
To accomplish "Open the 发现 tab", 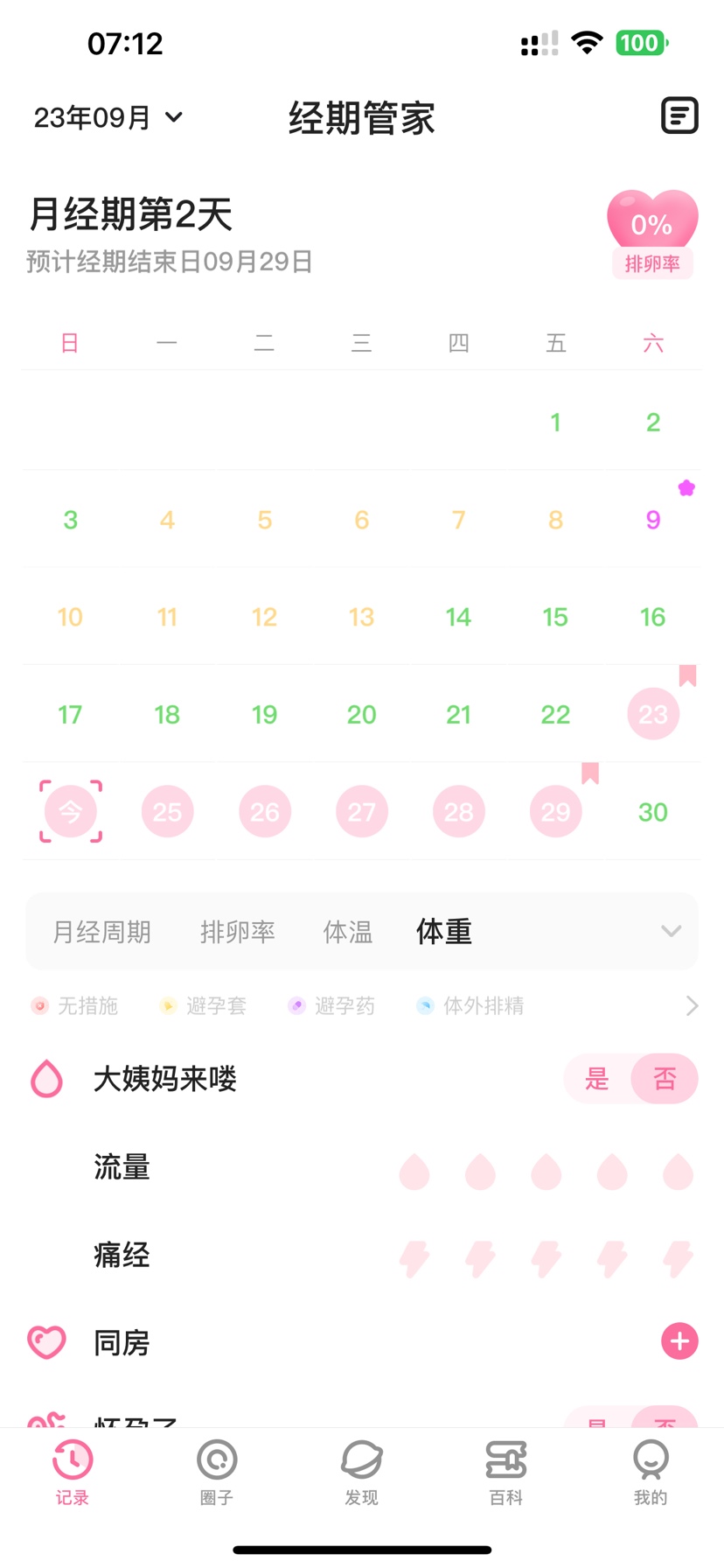I will coord(361,1473).
